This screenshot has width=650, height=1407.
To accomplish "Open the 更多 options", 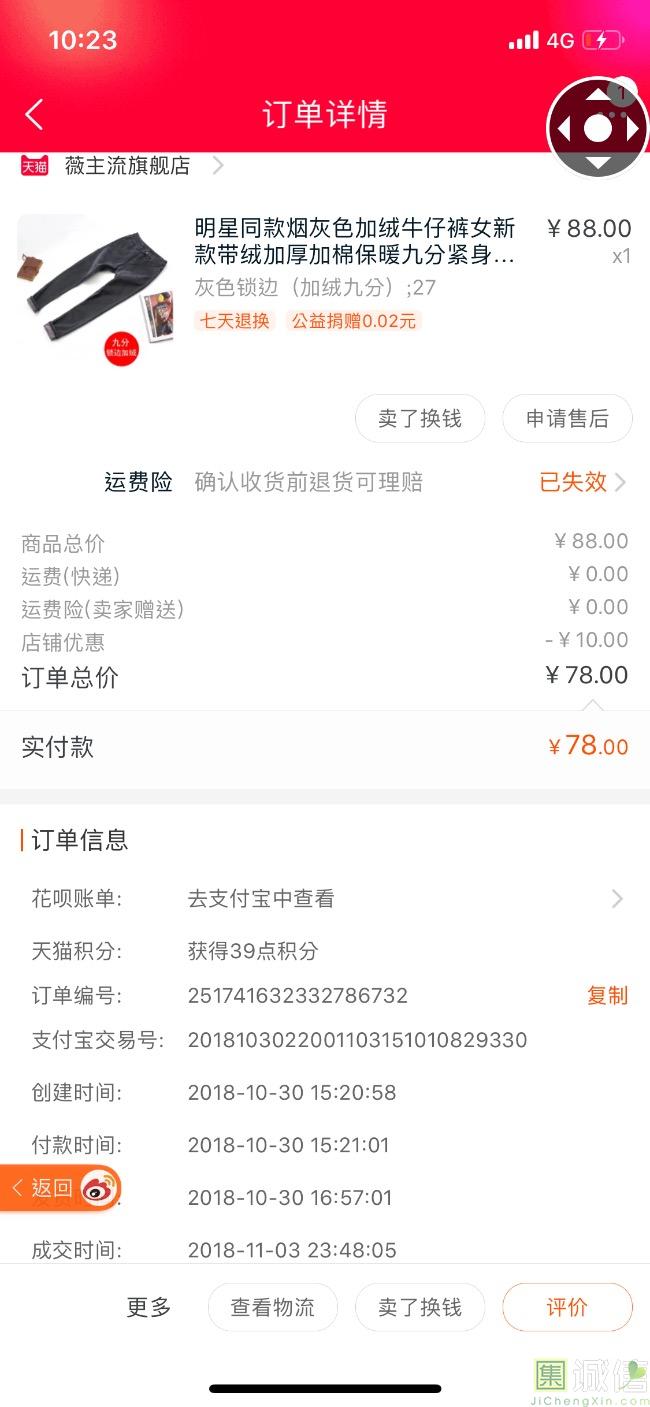I will point(149,1307).
